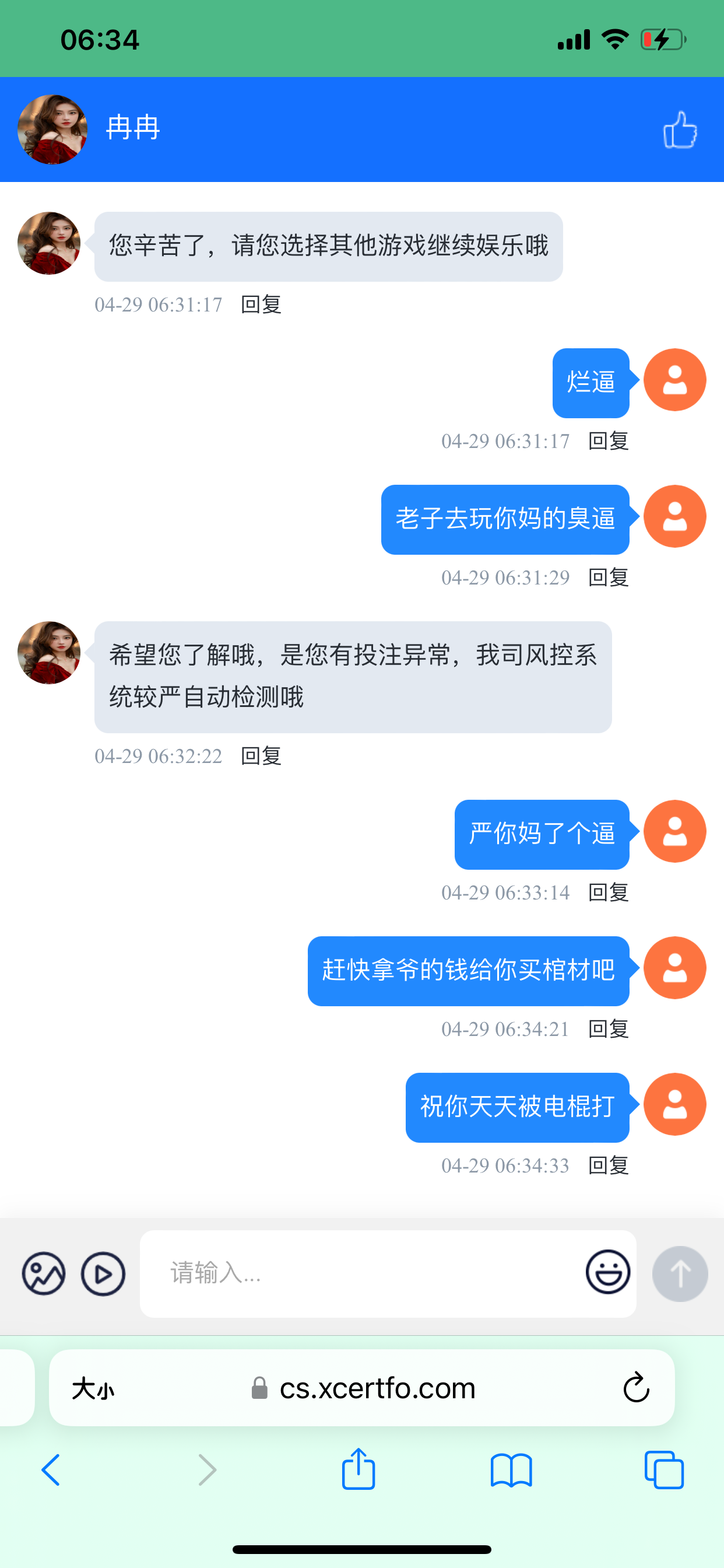
Task: Open Safari bookmarks icon
Action: point(511,1469)
